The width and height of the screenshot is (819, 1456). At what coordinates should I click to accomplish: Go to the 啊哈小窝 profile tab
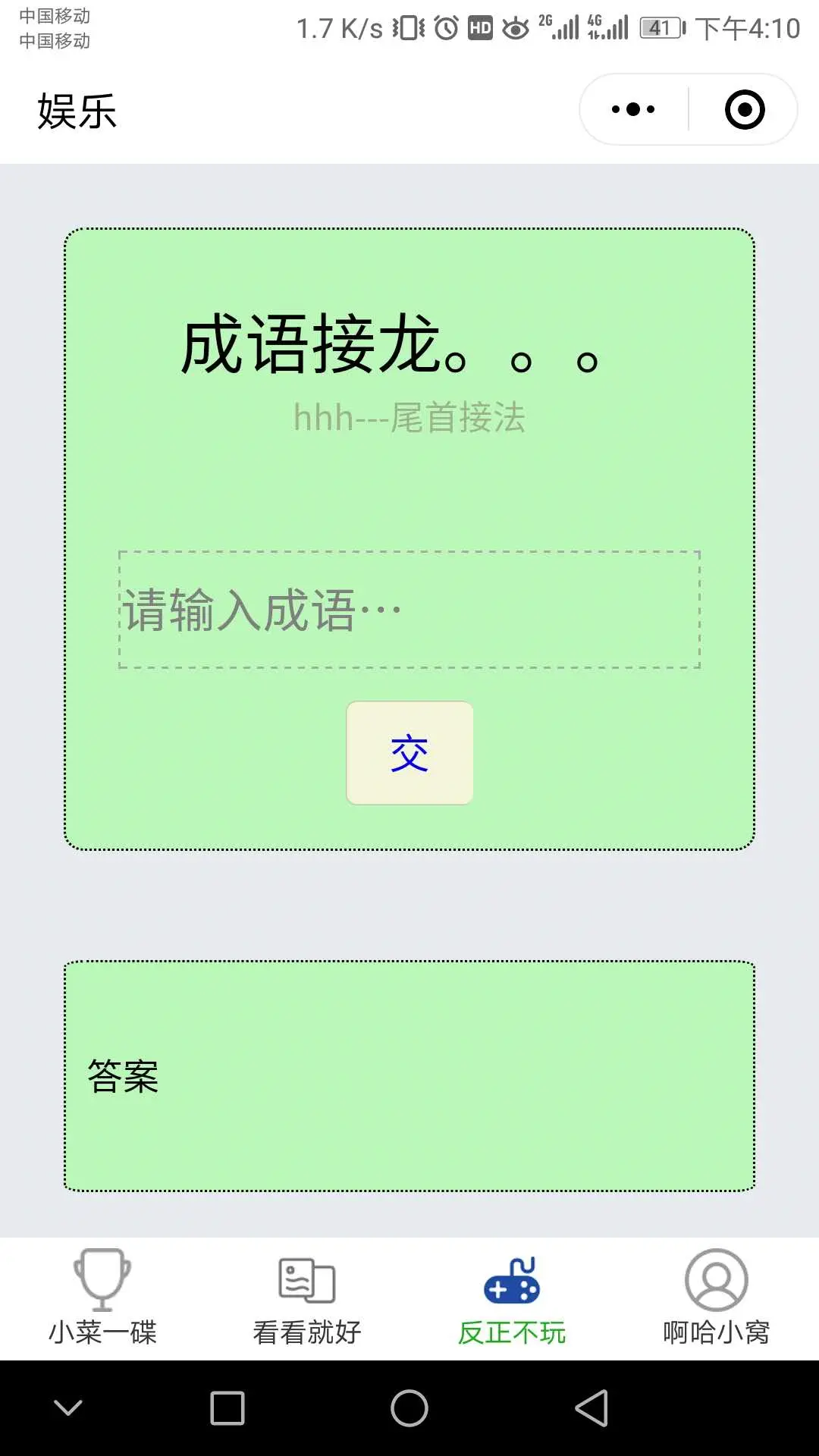click(717, 1298)
